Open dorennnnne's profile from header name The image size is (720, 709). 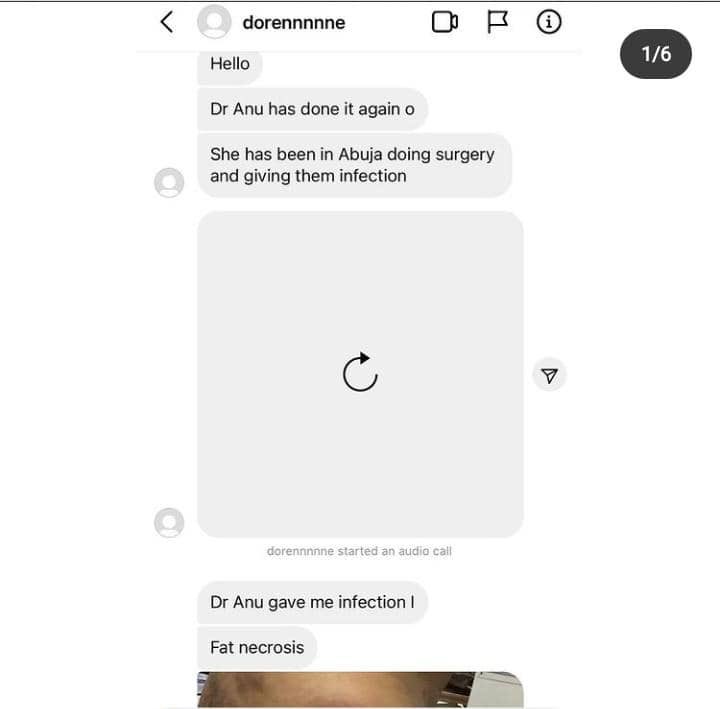pyautogui.click(x=293, y=22)
